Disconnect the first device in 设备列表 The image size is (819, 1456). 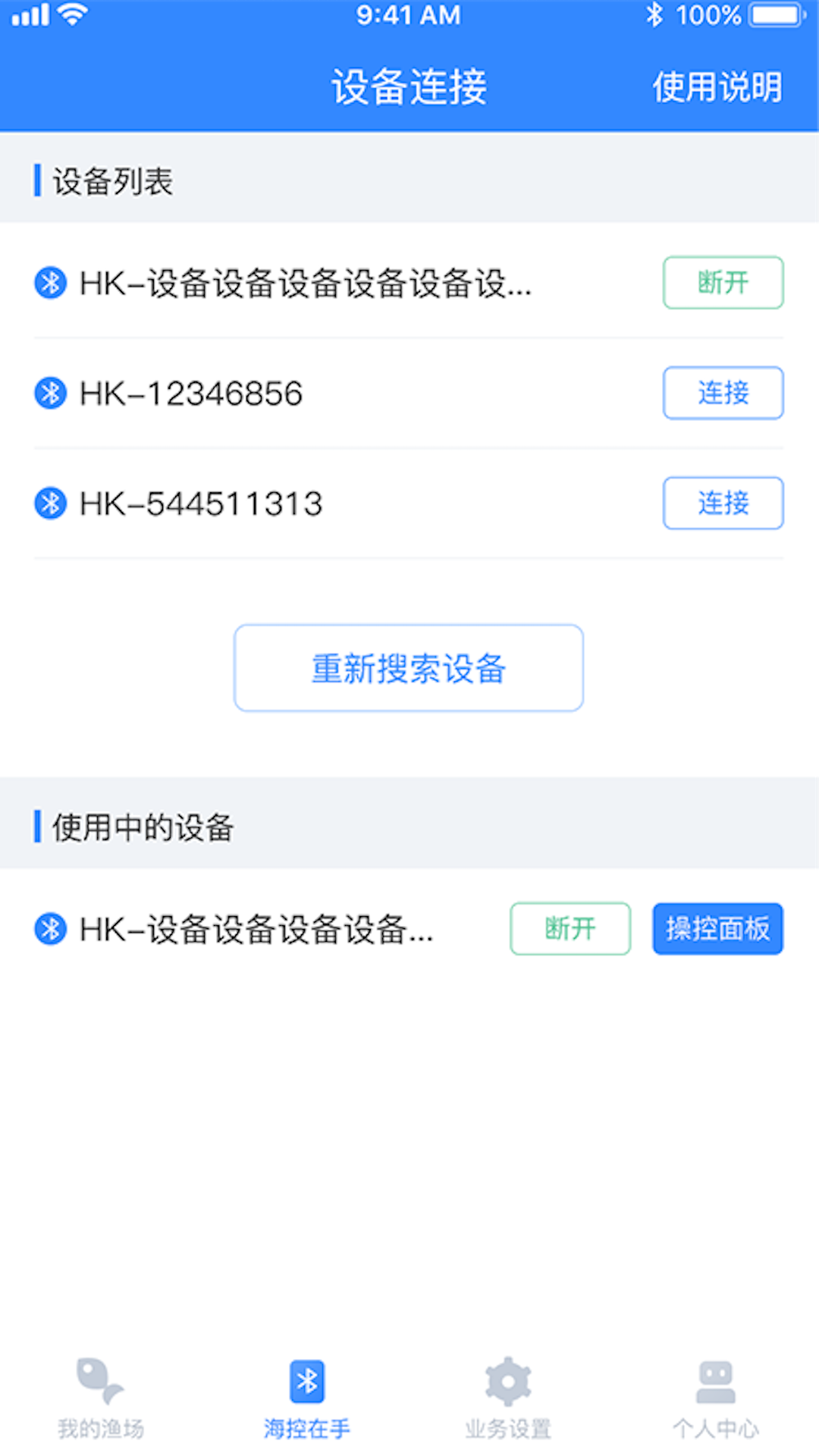point(722,283)
